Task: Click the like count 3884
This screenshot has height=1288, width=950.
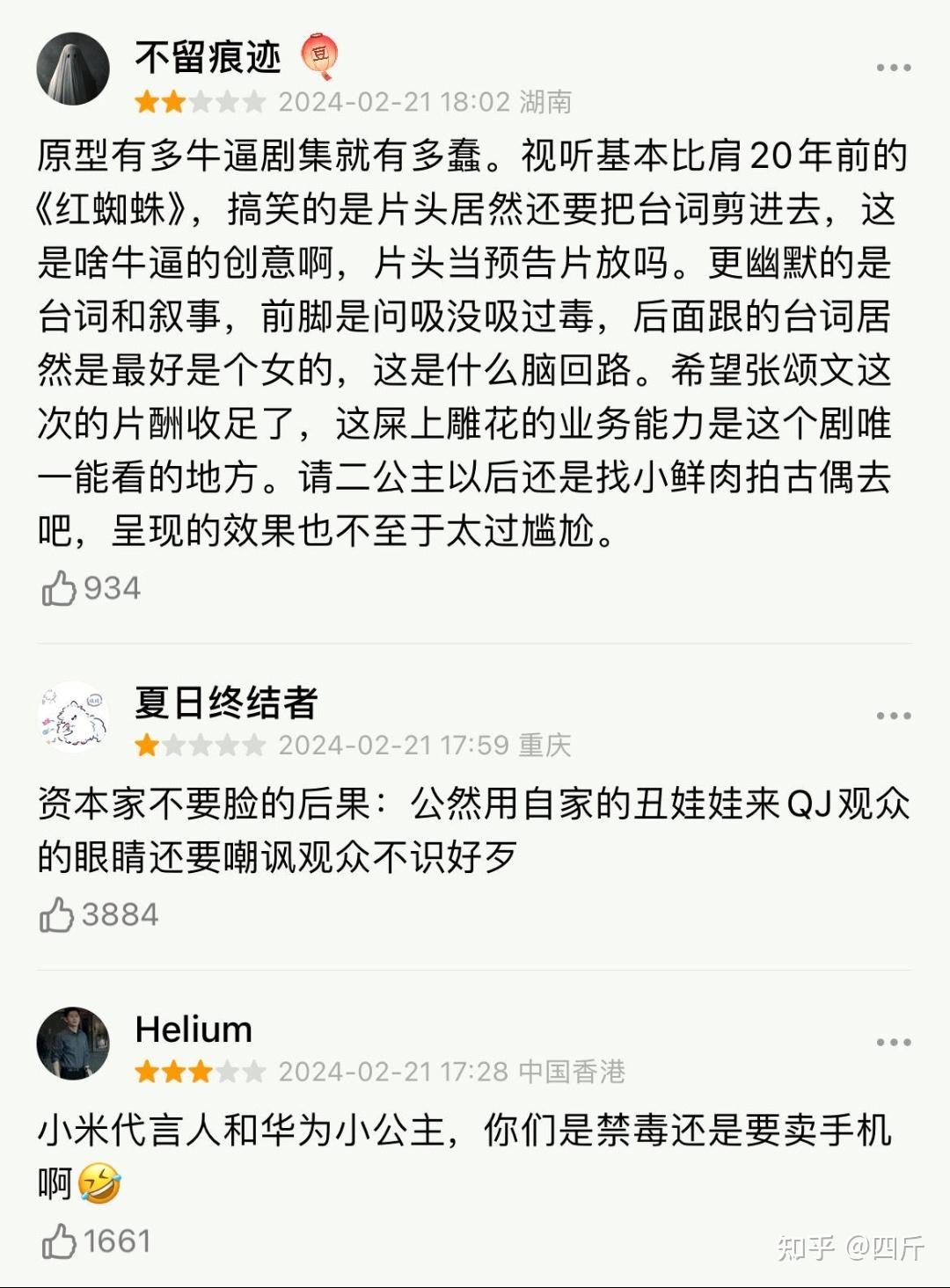Action: (x=125, y=914)
